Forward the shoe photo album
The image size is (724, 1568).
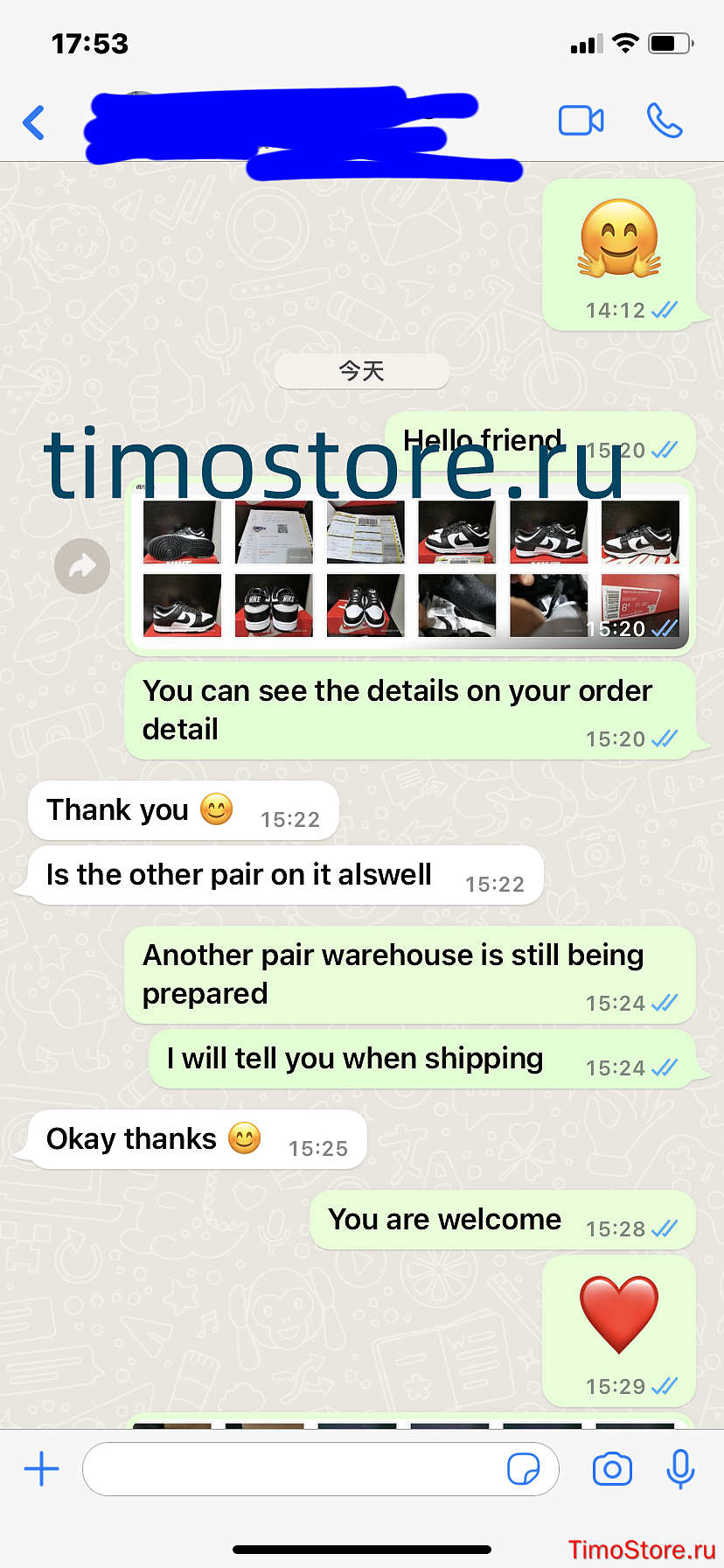(x=82, y=566)
